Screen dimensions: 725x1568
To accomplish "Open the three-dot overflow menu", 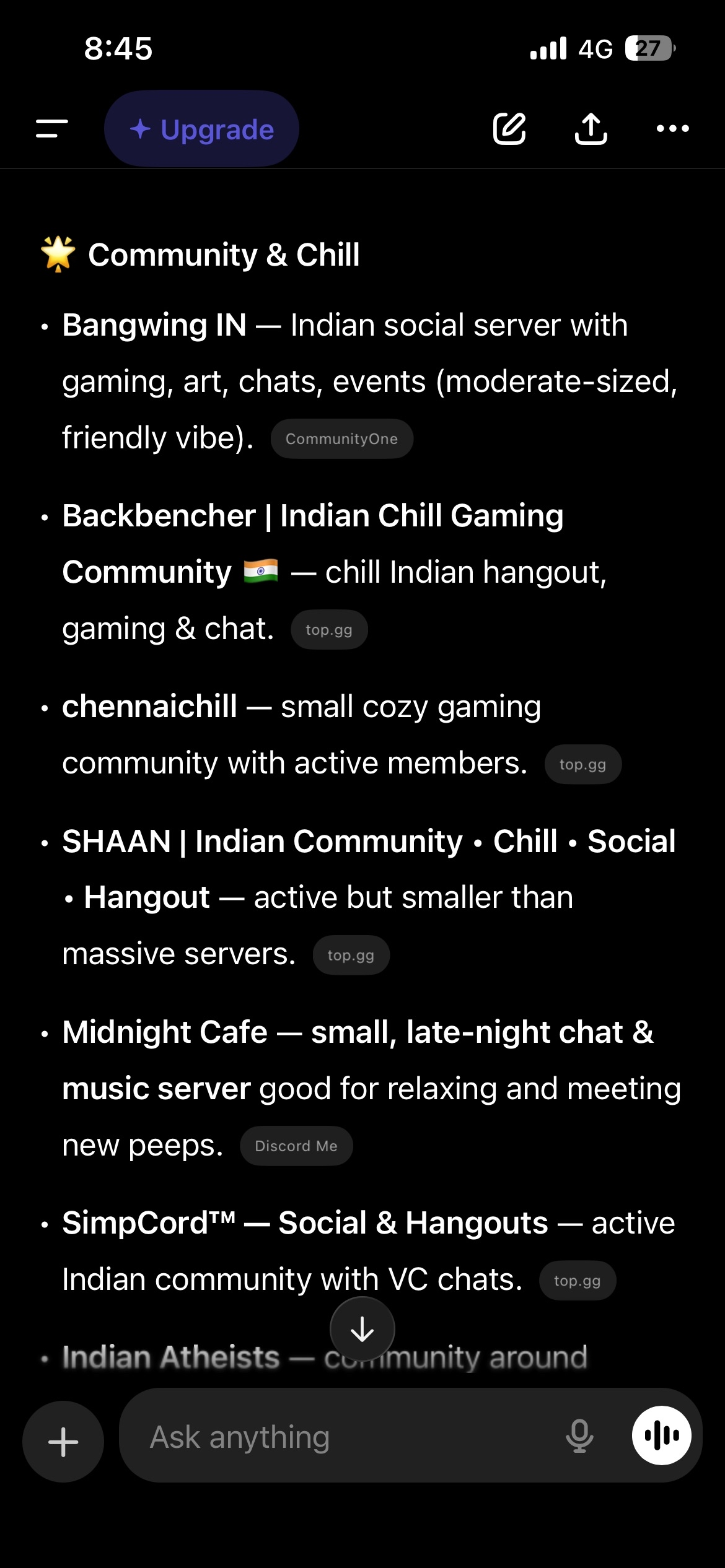I will point(672,129).
